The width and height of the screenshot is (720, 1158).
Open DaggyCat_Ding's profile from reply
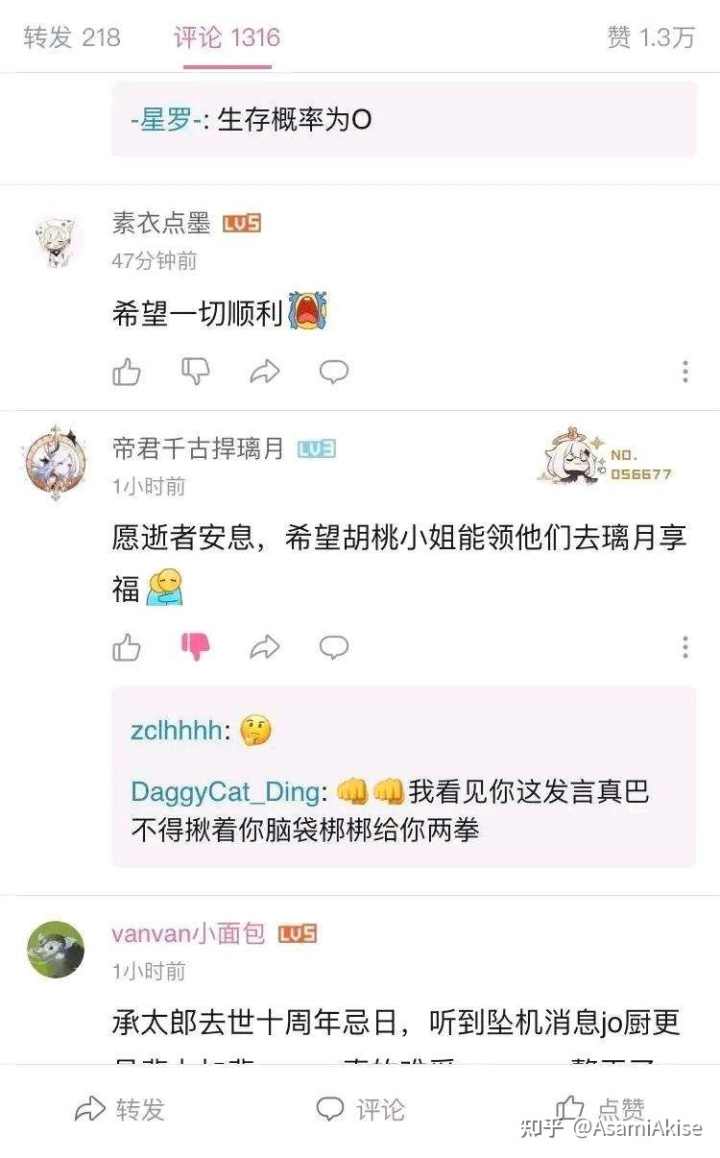click(x=225, y=792)
